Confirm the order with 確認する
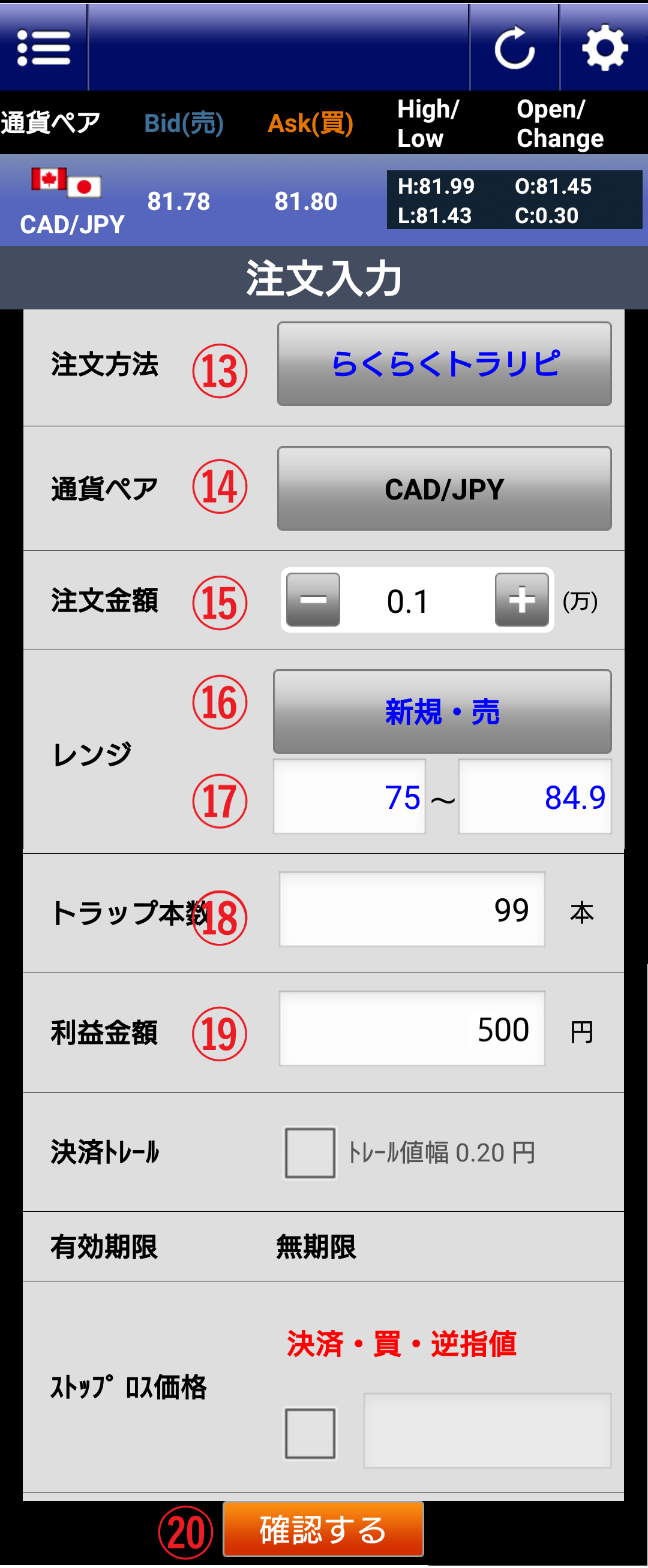This screenshot has width=648, height=1568. pos(323,1530)
